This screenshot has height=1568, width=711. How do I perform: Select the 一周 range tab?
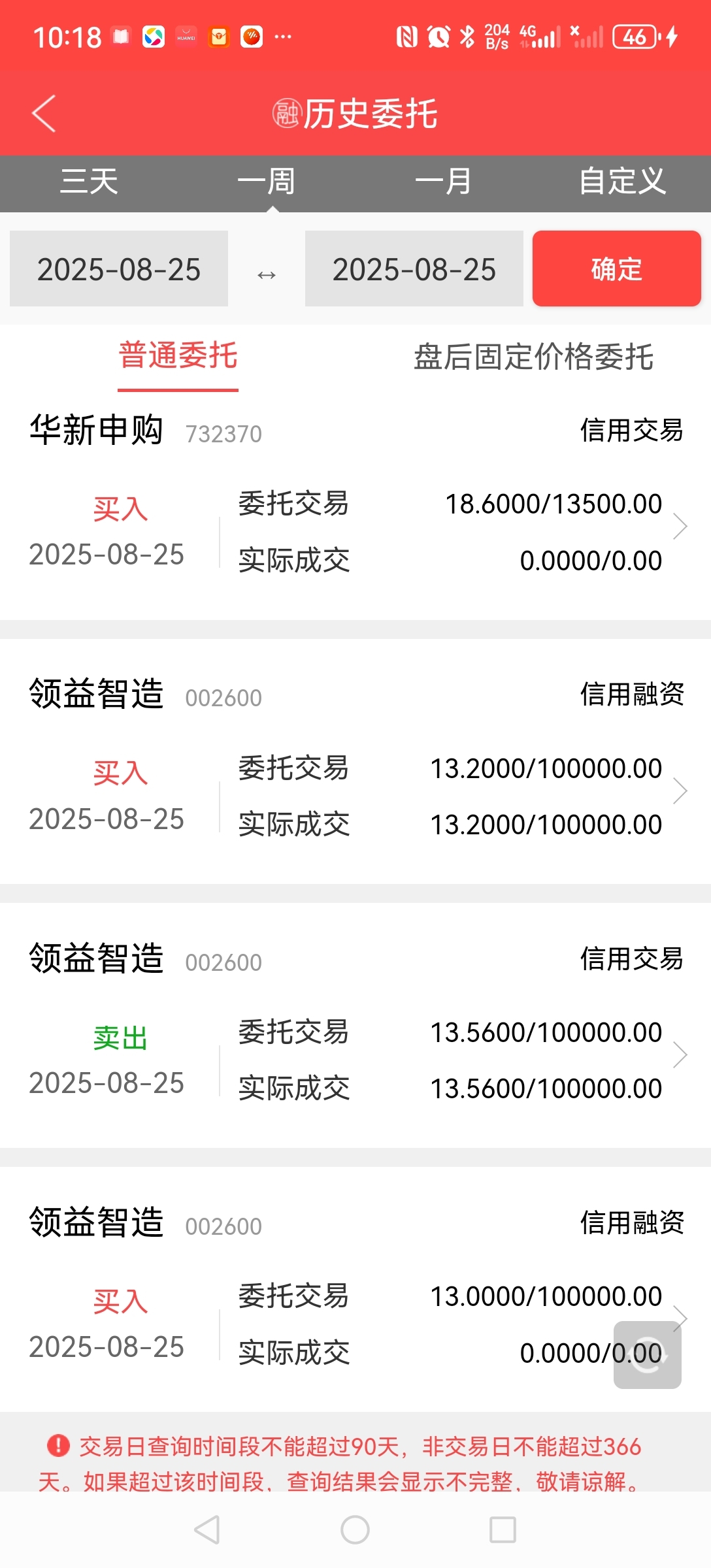(x=267, y=182)
